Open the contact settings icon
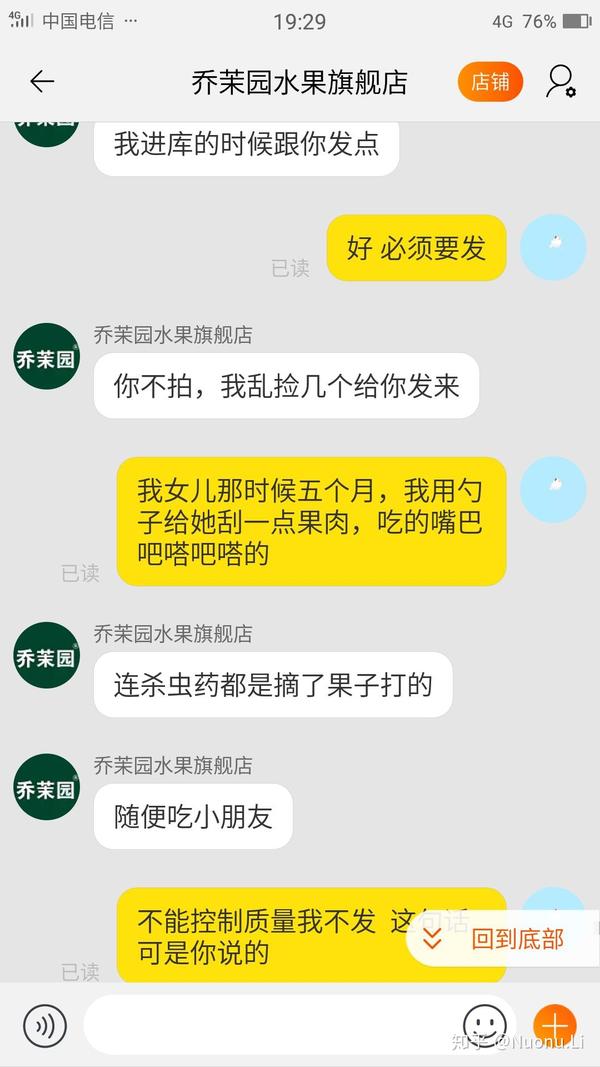The height and width of the screenshot is (1067, 600). click(560, 82)
